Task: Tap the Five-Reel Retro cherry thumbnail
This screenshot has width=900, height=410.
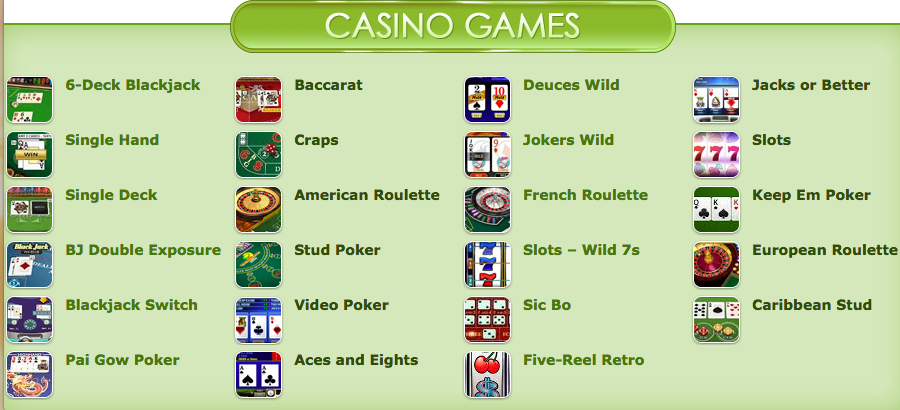Action: click(487, 375)
